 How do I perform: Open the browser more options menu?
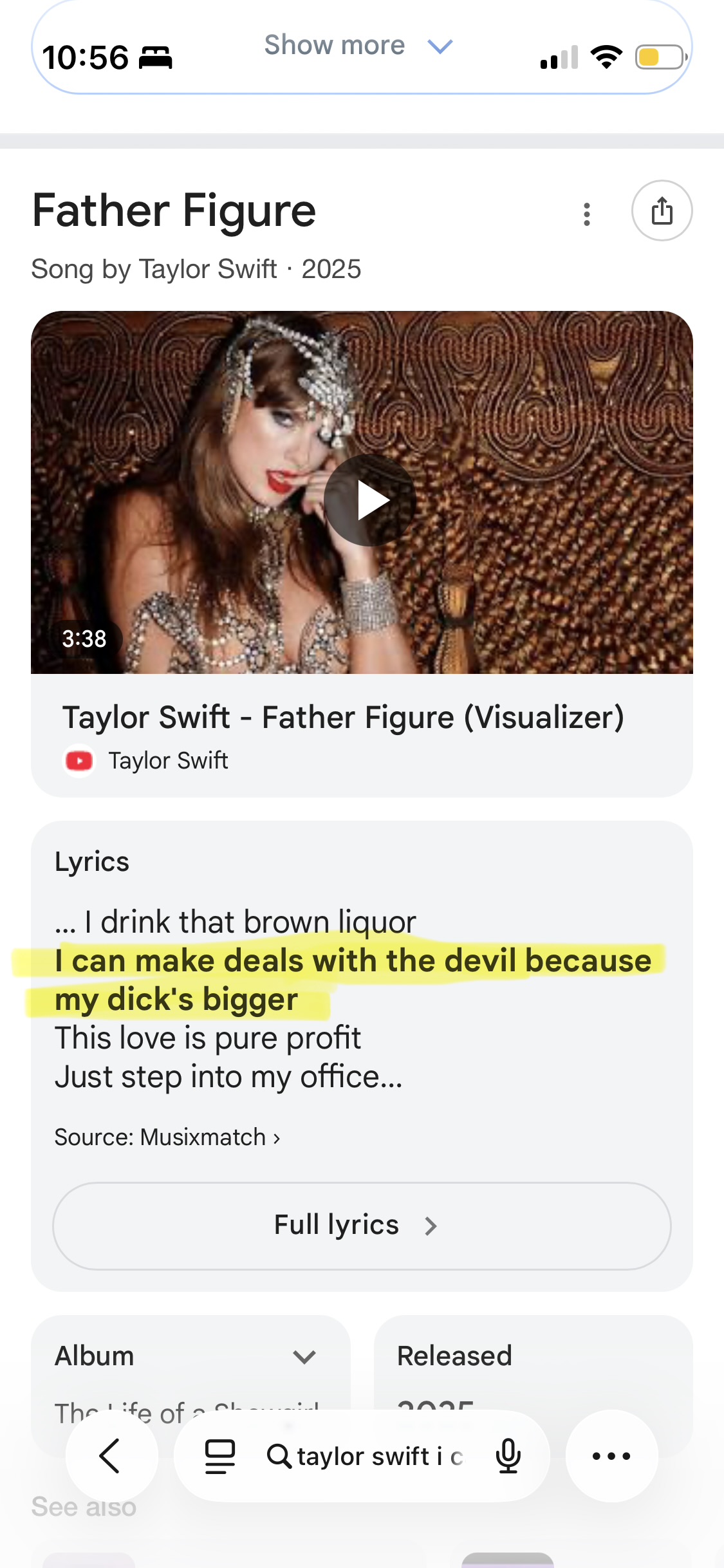pos(611,1456)
